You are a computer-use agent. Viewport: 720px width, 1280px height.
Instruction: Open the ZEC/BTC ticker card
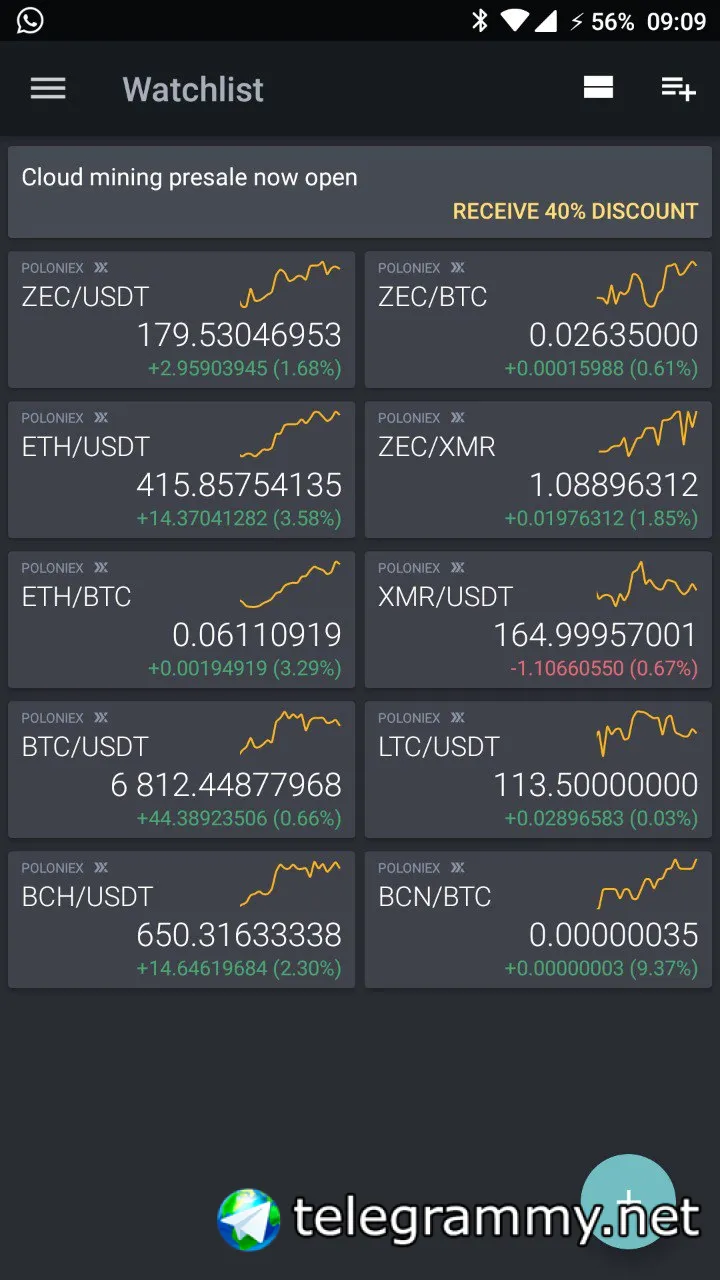538,319
